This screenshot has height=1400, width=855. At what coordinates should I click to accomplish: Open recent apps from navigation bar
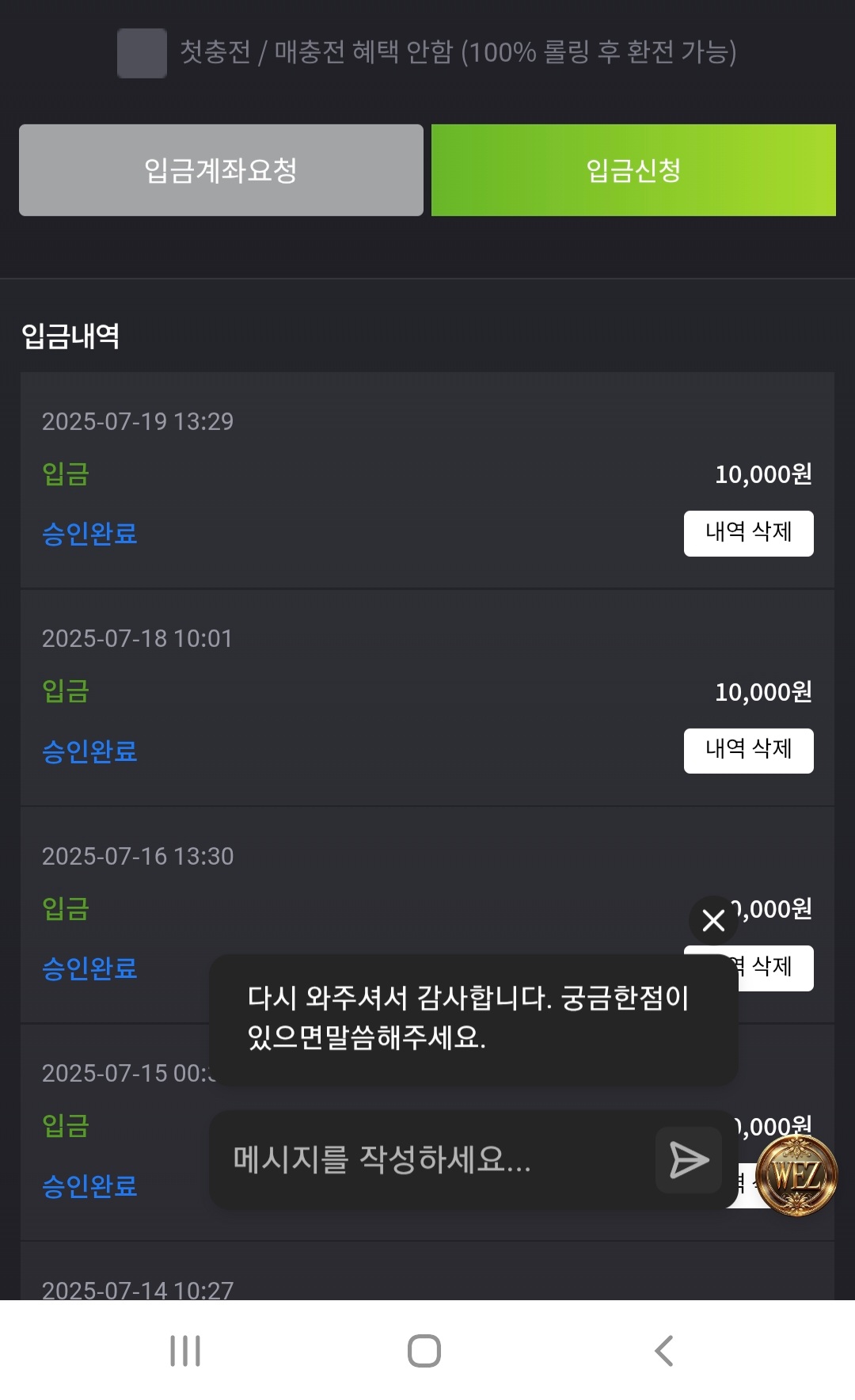(x=185, y=1351)
